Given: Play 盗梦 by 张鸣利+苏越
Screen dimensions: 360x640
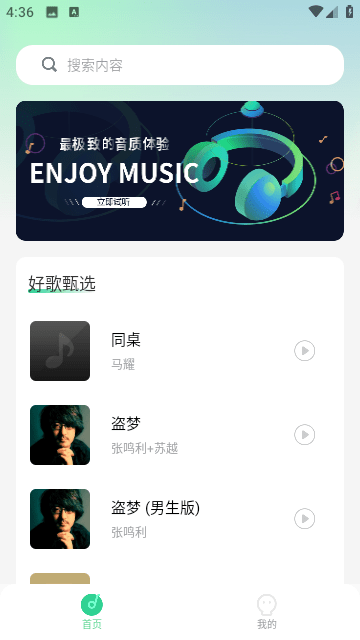Looking at the screenshot, I should (x=304, y=435).
